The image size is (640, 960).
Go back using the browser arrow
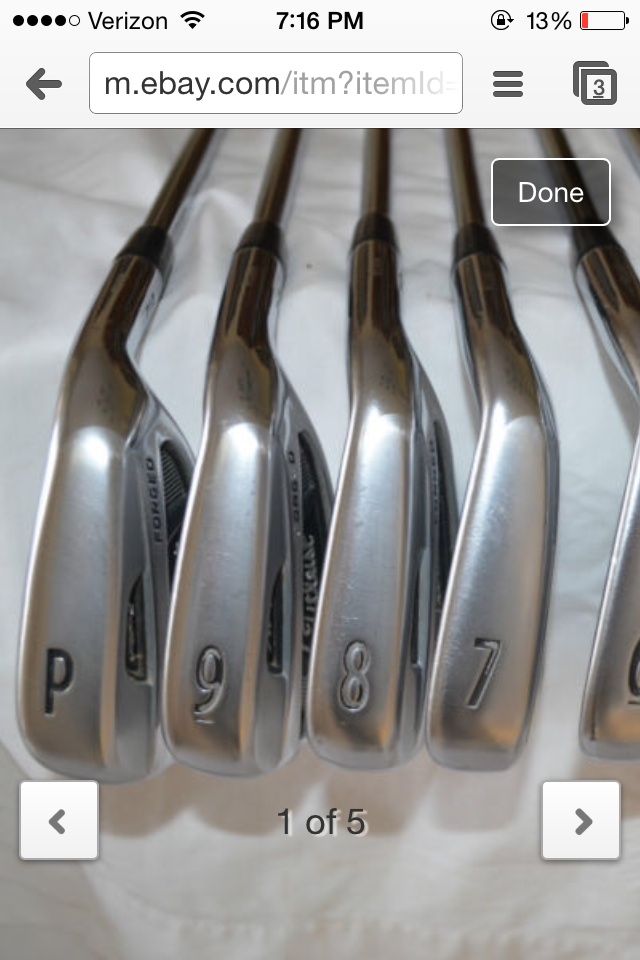tap(44, 84)
